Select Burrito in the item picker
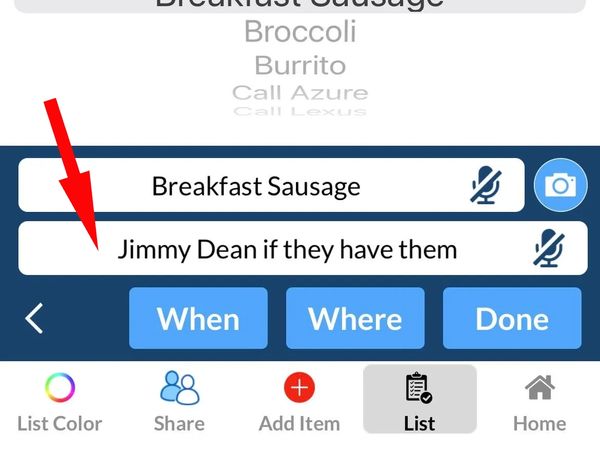 coord(300,66)
